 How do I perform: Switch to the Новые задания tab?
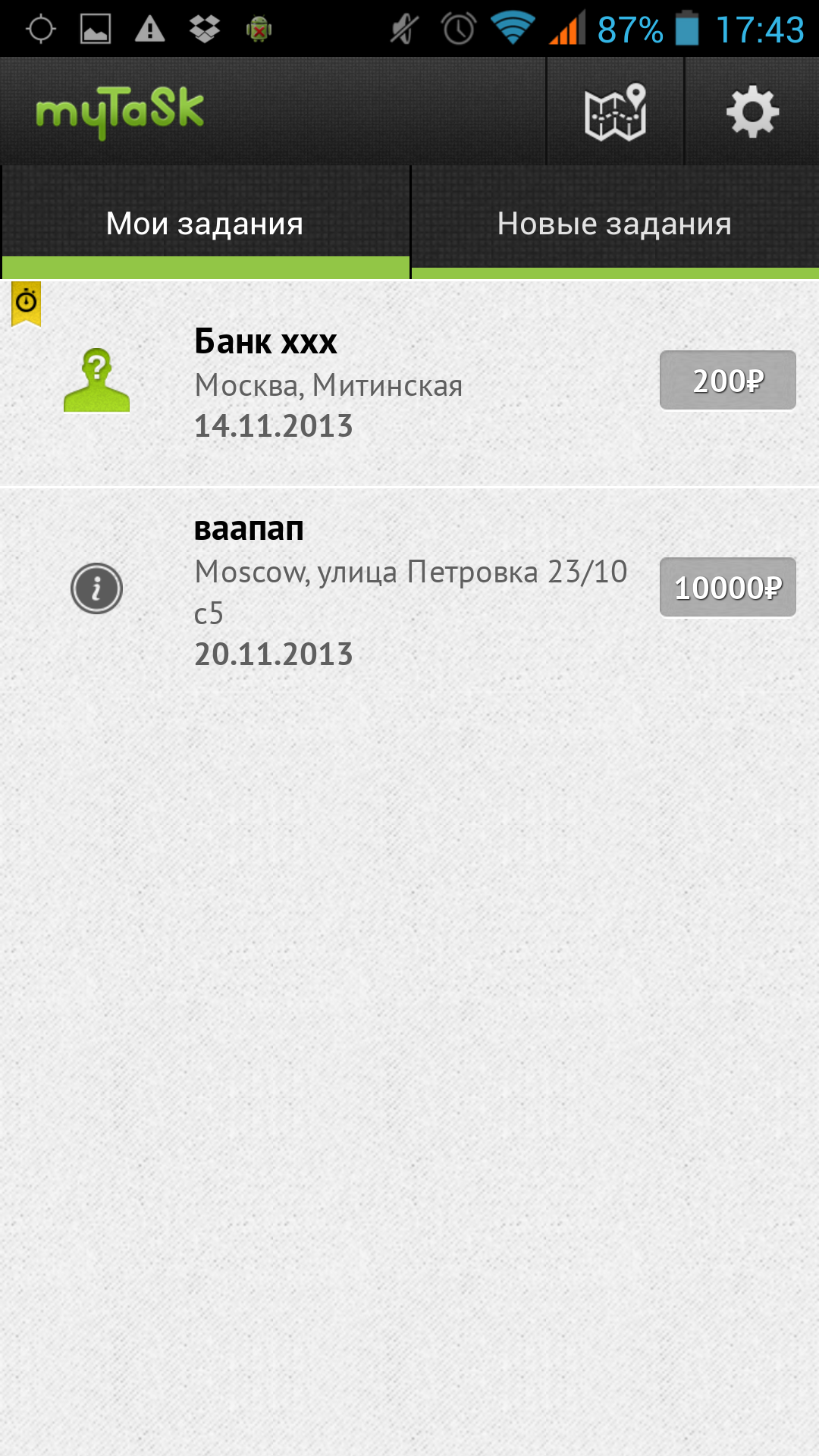614,224
